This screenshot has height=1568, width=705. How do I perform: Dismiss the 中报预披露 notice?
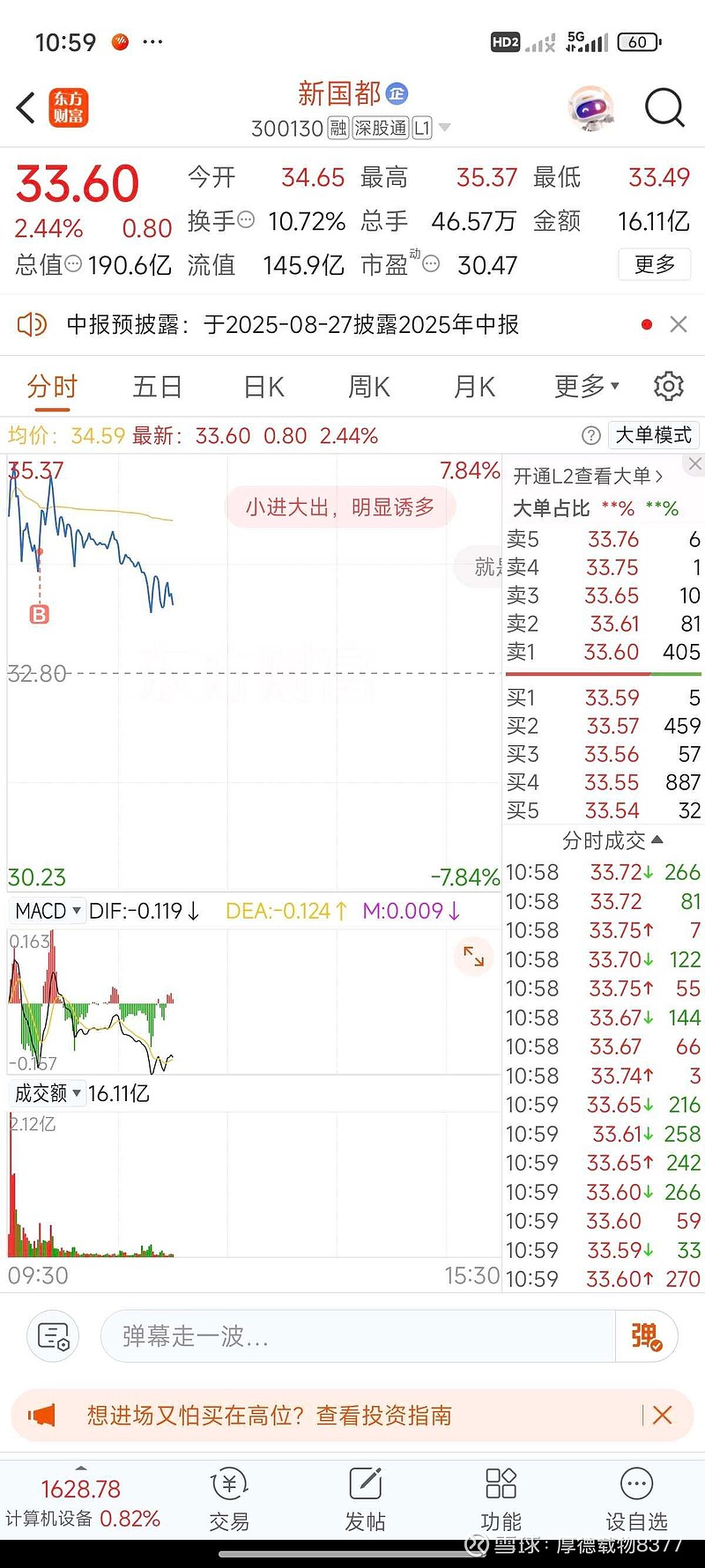679,324
